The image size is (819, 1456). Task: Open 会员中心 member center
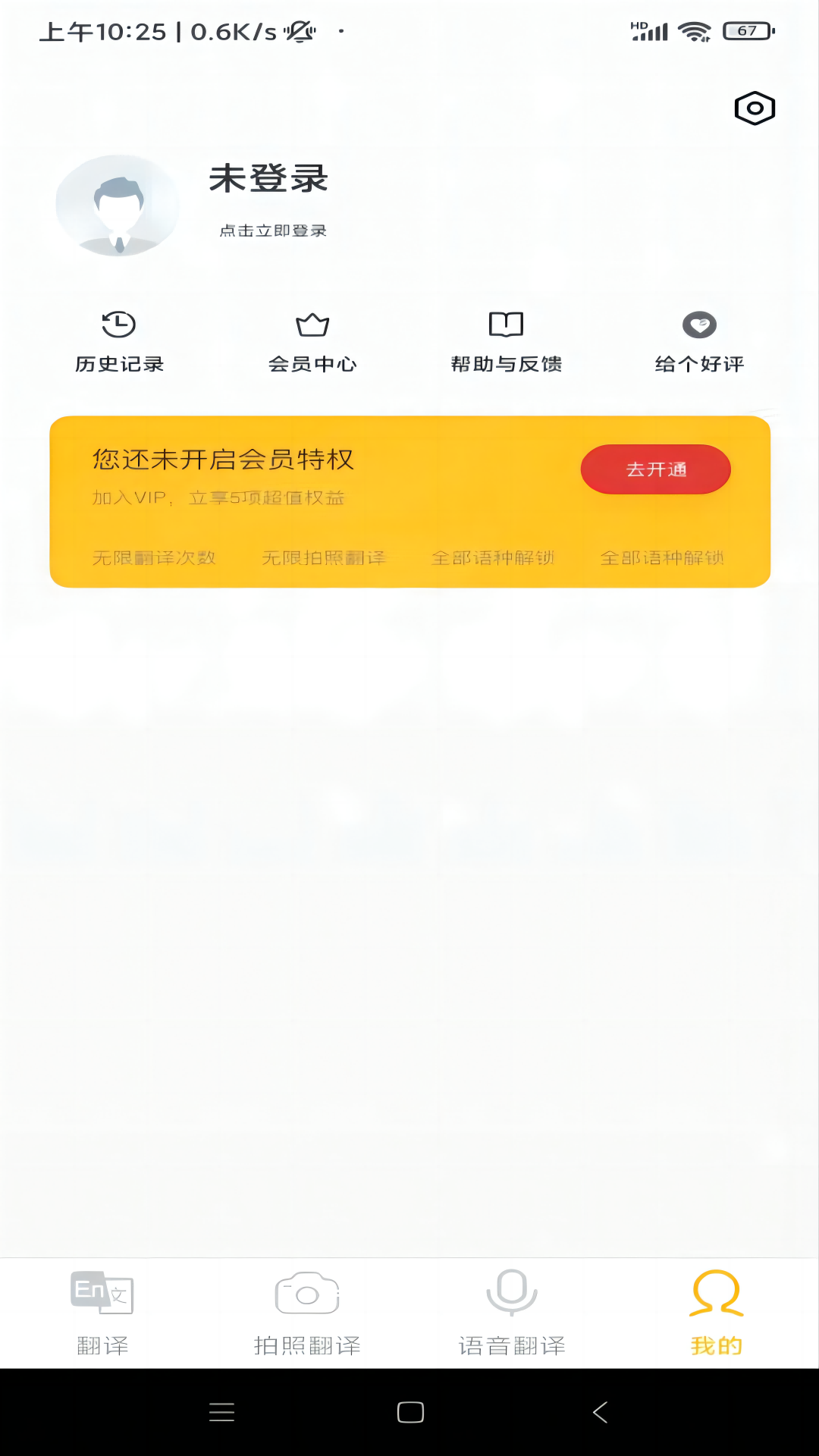pos(312,342)
